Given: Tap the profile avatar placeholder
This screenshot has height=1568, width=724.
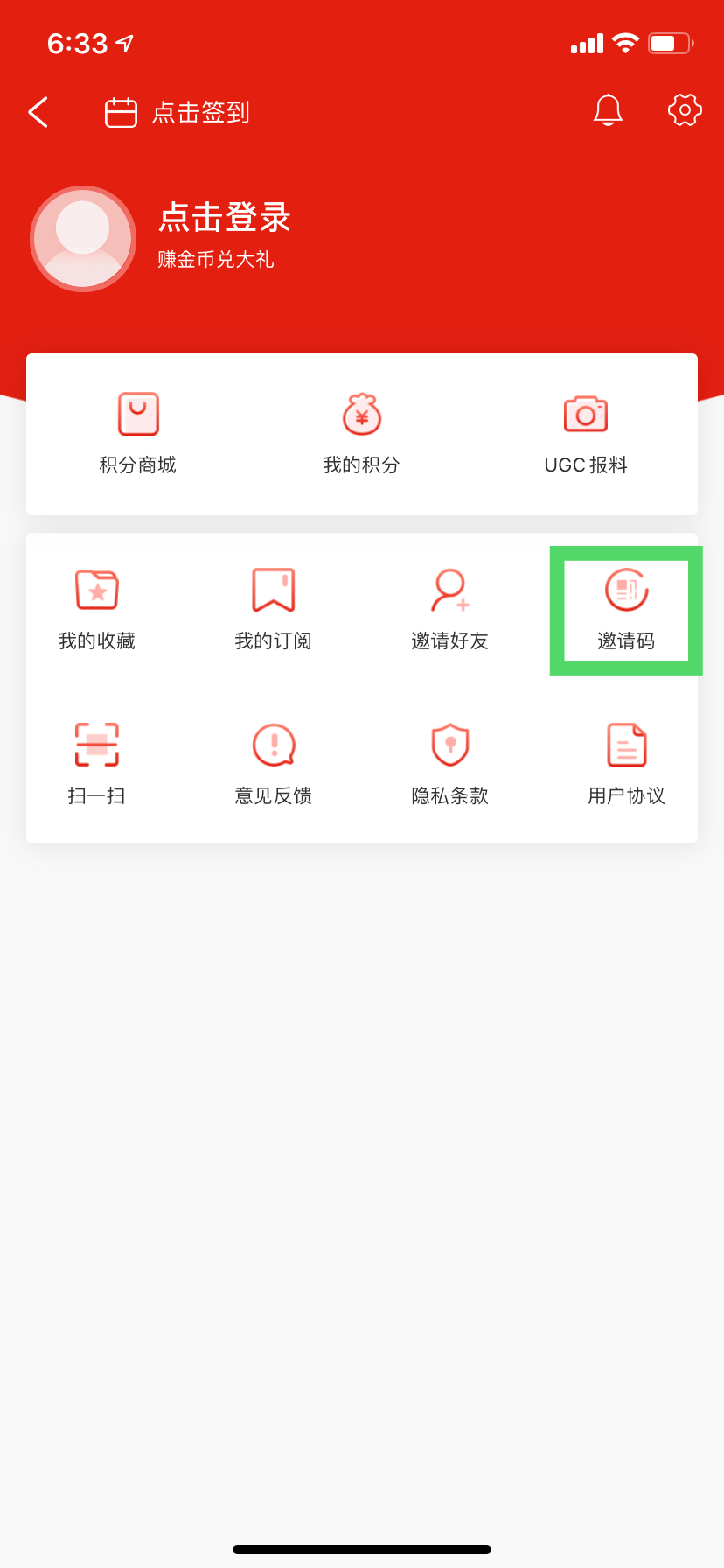Looking at the screenshot, I should click(x=82, y=237).
